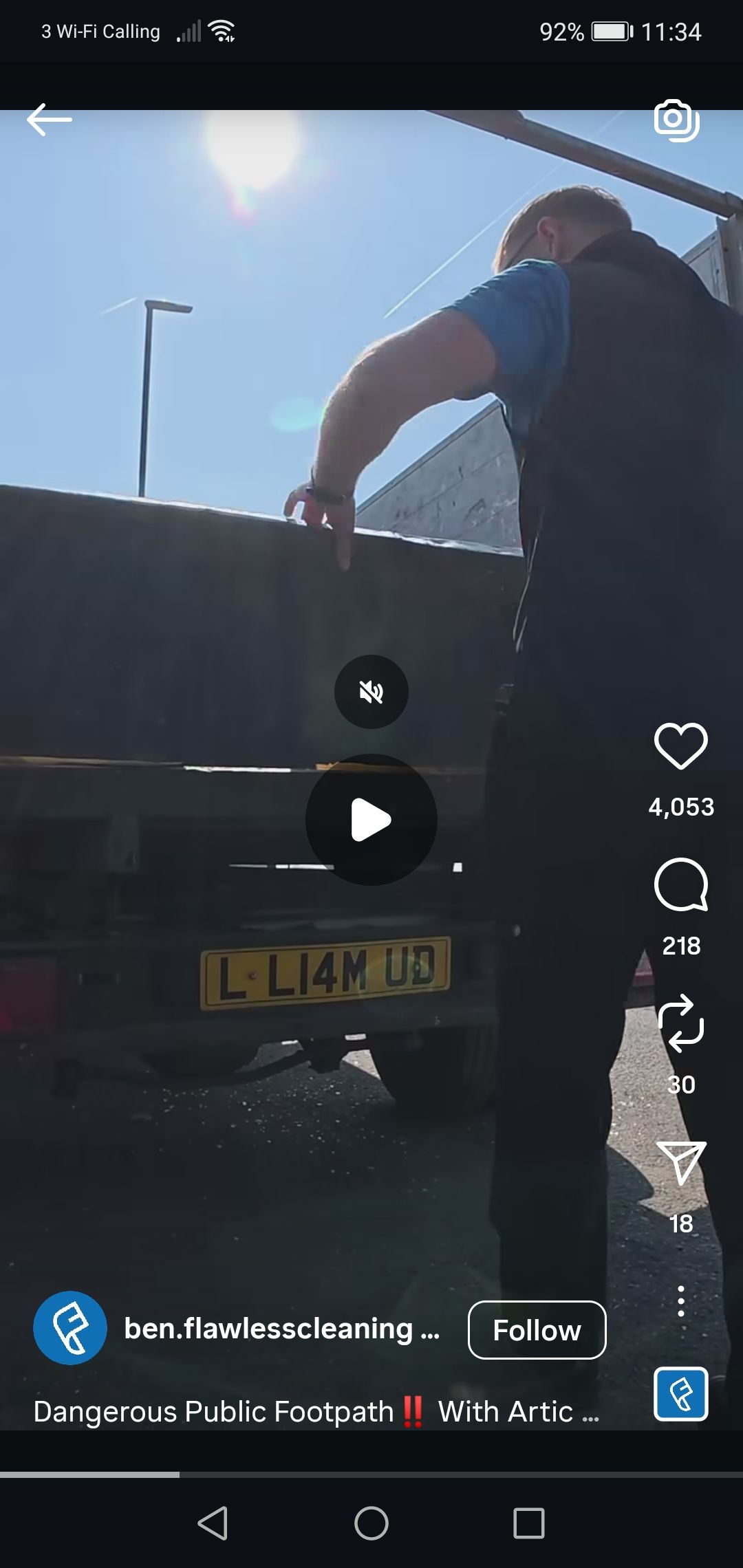743x1568 pixels.
Task: Repost this reel
Action: 680,1023
